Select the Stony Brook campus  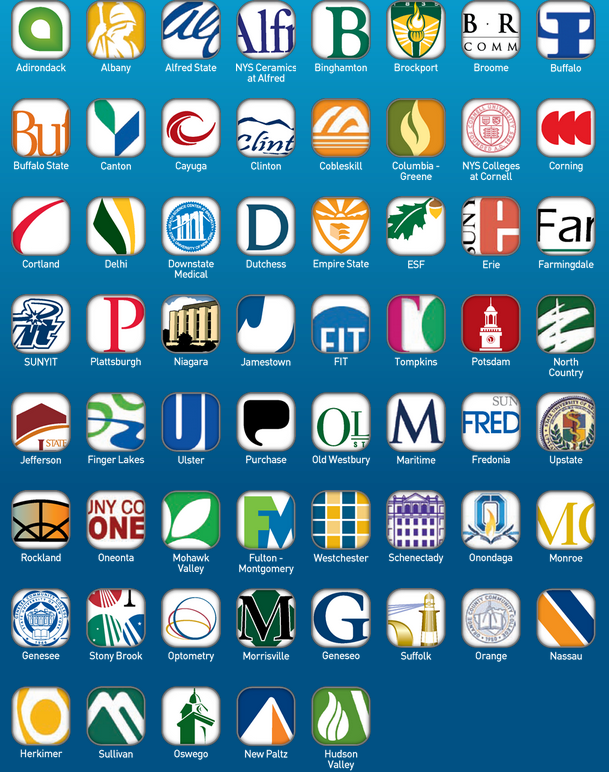click(x=116, y=618)
